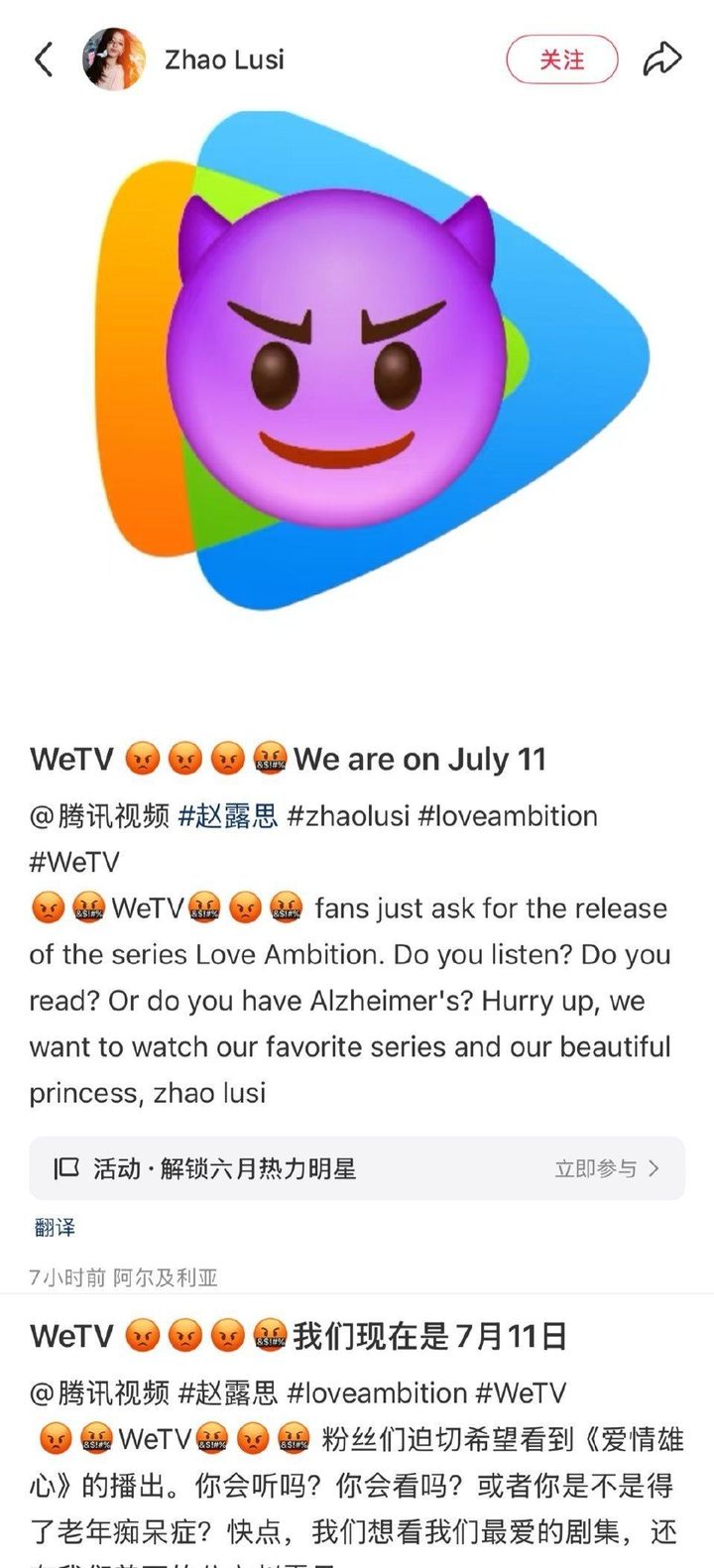Go back using the top-left arrow
The image size is (714, 1568).
pos(44,60)
